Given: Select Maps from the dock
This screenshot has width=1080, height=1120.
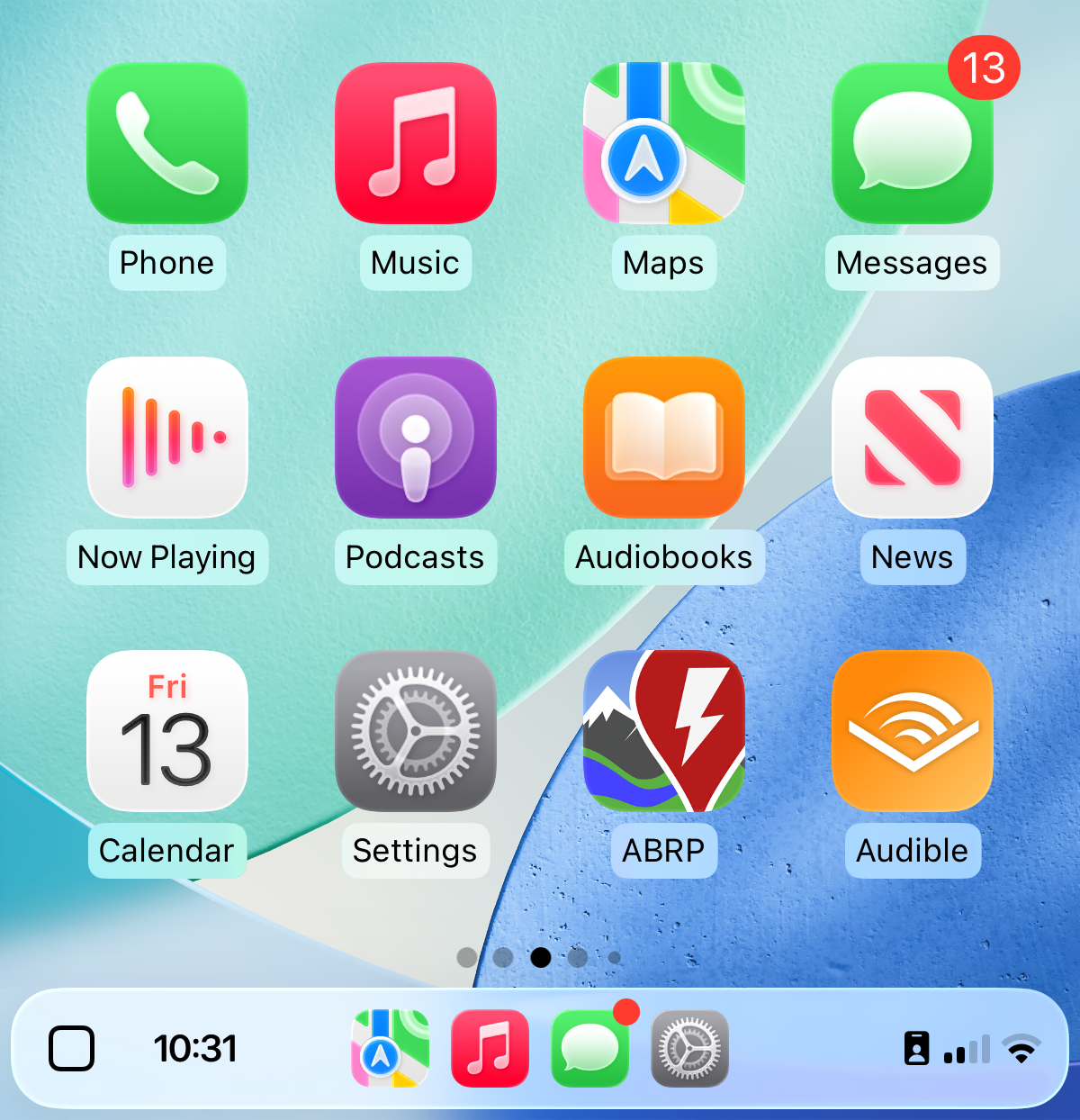Looking at the screenshot, I should pyautogui.click(x=389, y=1049).
